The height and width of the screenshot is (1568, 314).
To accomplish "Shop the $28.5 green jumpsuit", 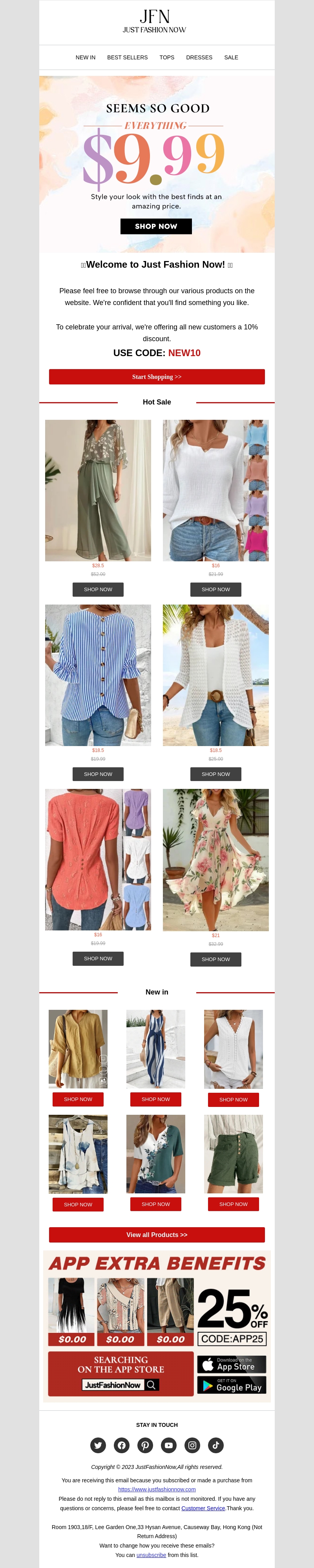I will point(98,589).
